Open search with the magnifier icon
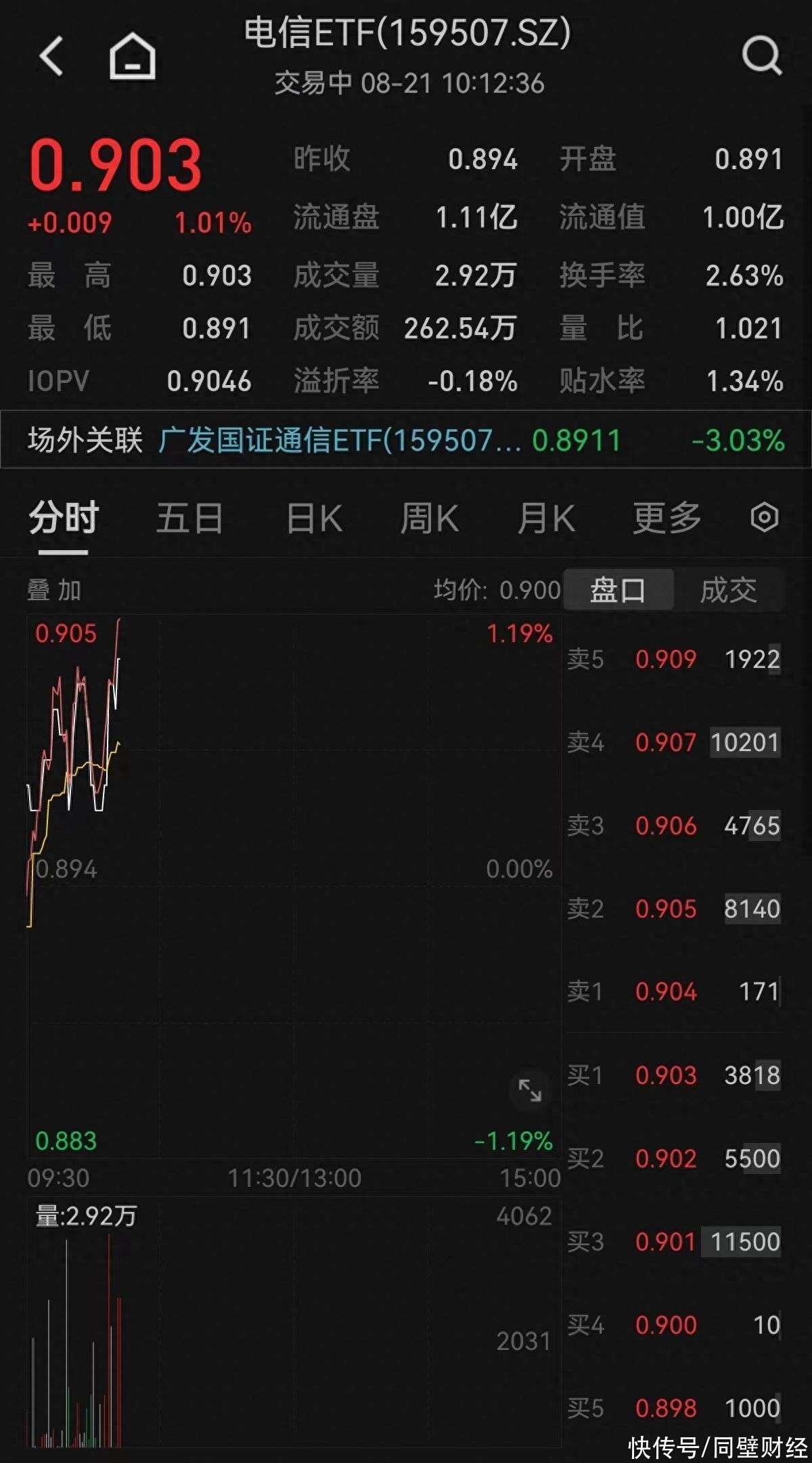Screen dimensions: 812x1463 tap(763, 58)
